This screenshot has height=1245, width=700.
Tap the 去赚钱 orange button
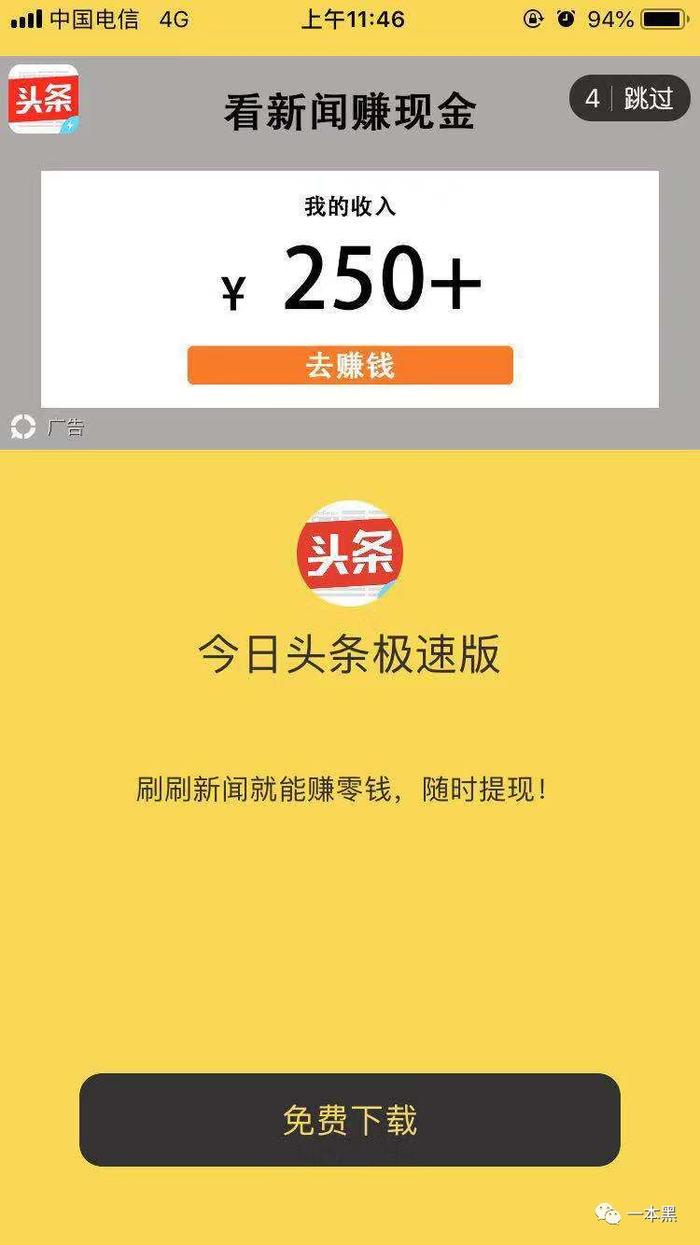(350, 366)
